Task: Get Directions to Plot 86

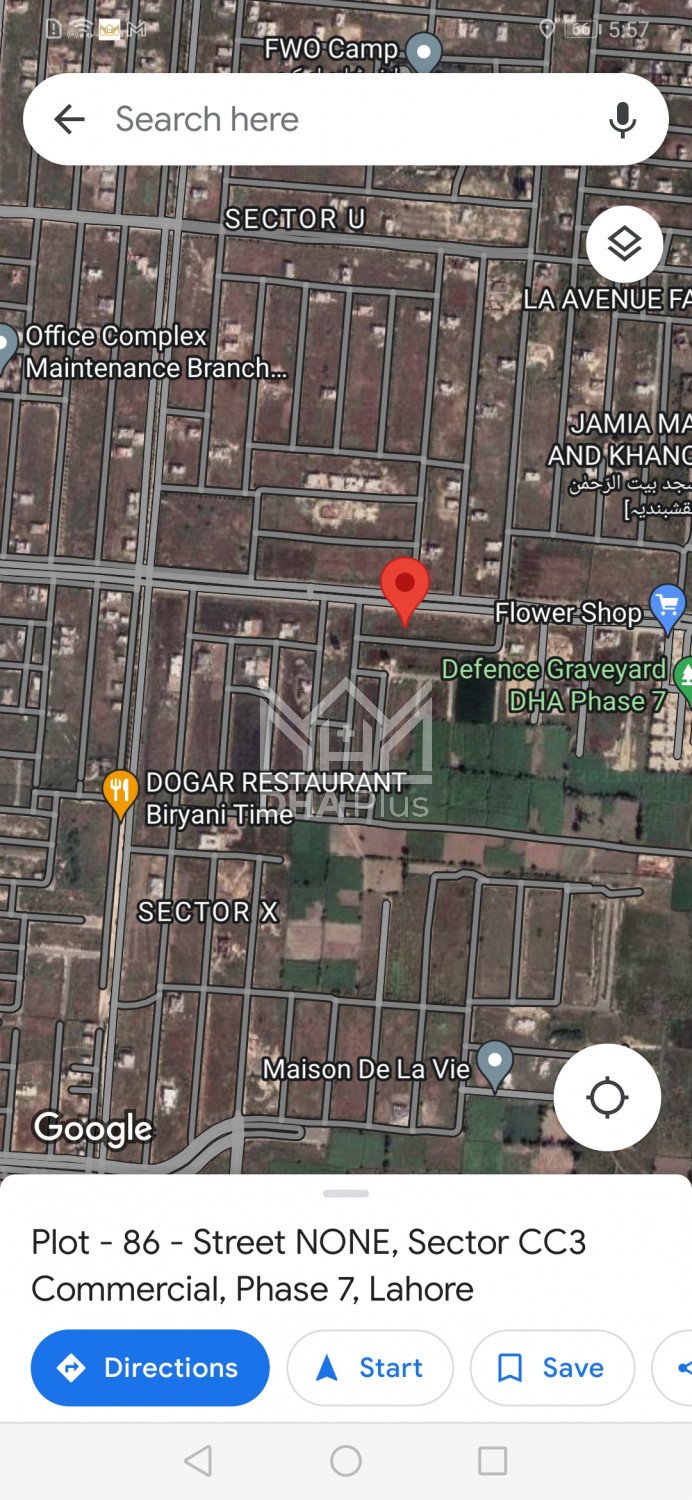Action: 150,1367
